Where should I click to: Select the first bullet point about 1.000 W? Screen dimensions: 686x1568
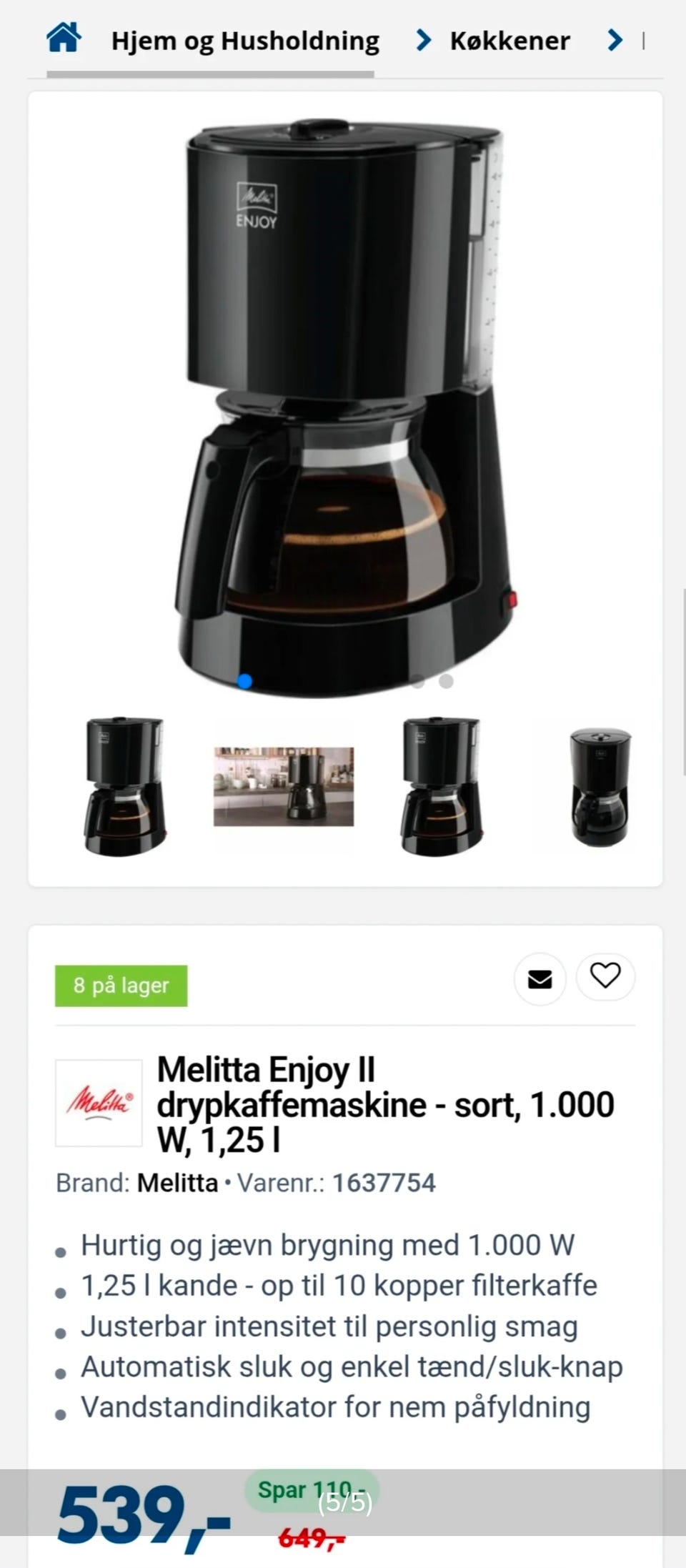(328, 1244)
